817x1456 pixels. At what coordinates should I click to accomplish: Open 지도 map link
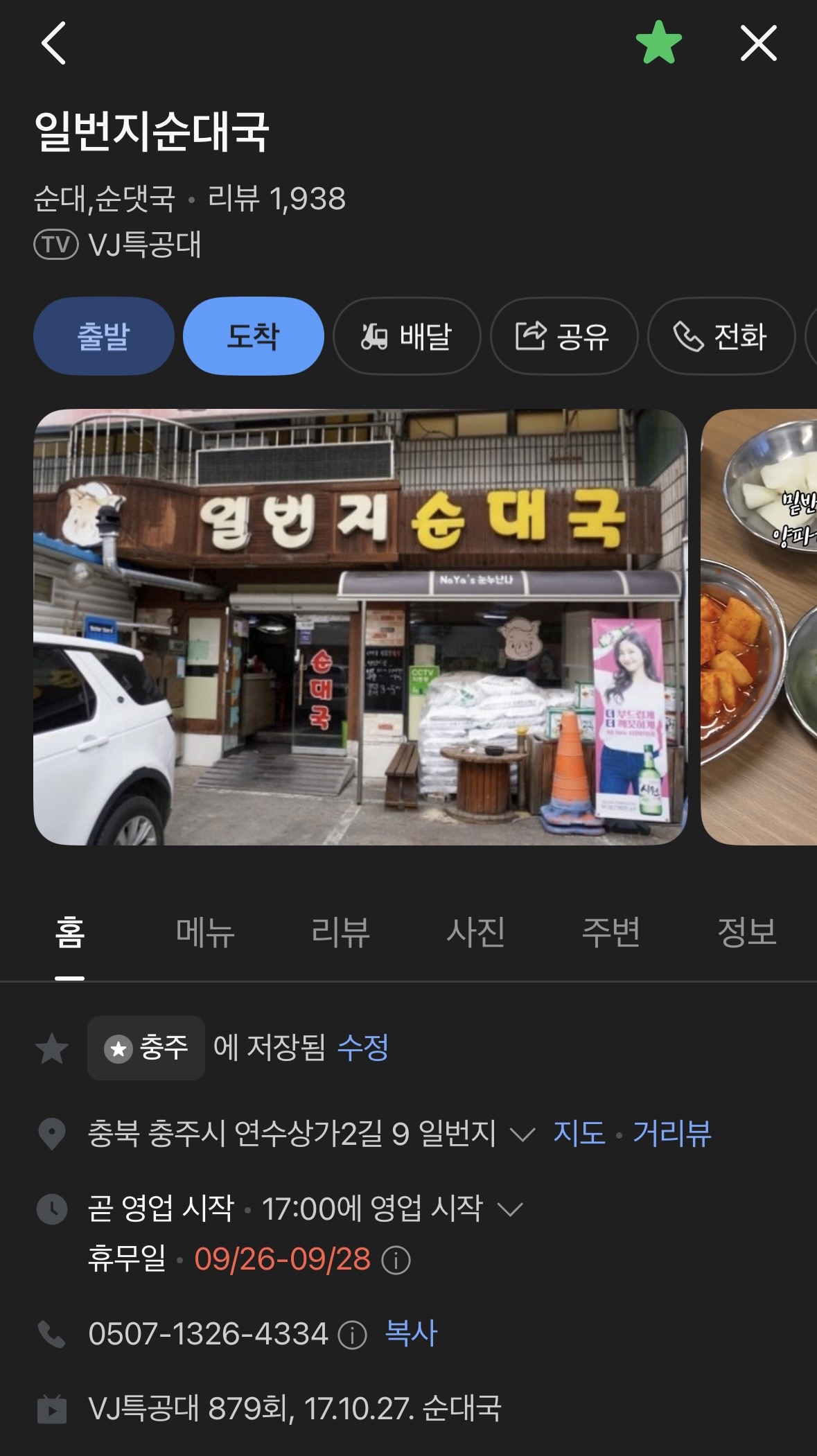[x=579, y=1134]
